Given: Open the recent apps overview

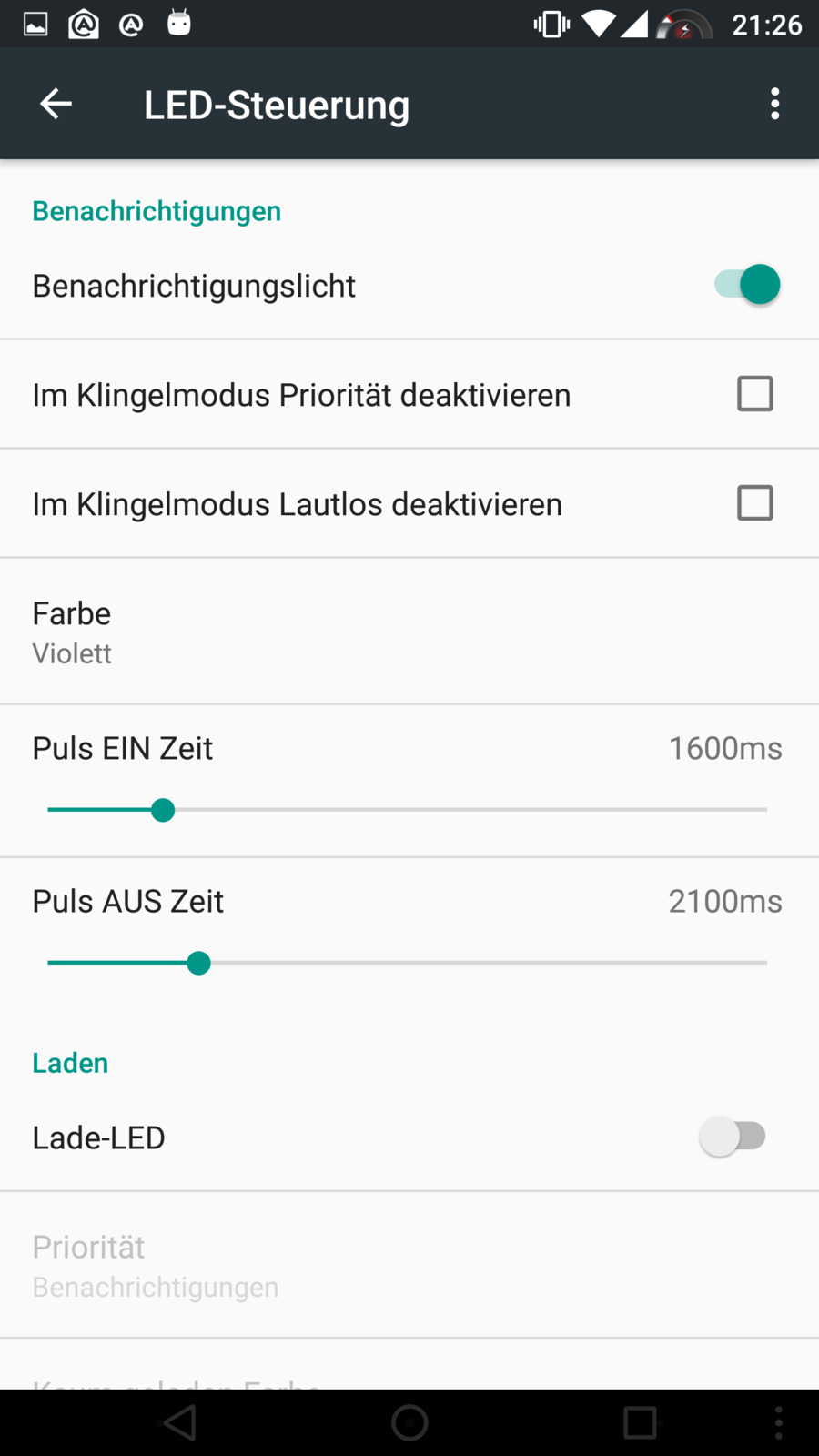Looking at the screenshot, I should tap(640, 1422).
